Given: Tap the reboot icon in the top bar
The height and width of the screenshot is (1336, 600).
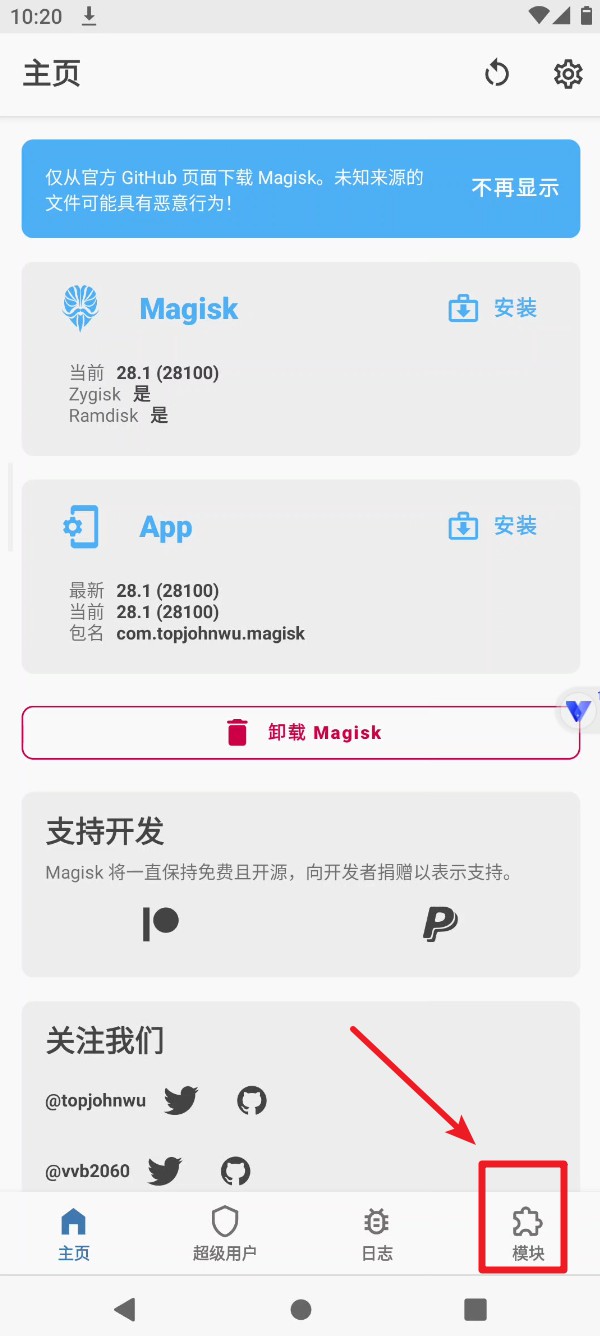Looking at the screenshot, I should pyautogui.click(x=497, y=73).
